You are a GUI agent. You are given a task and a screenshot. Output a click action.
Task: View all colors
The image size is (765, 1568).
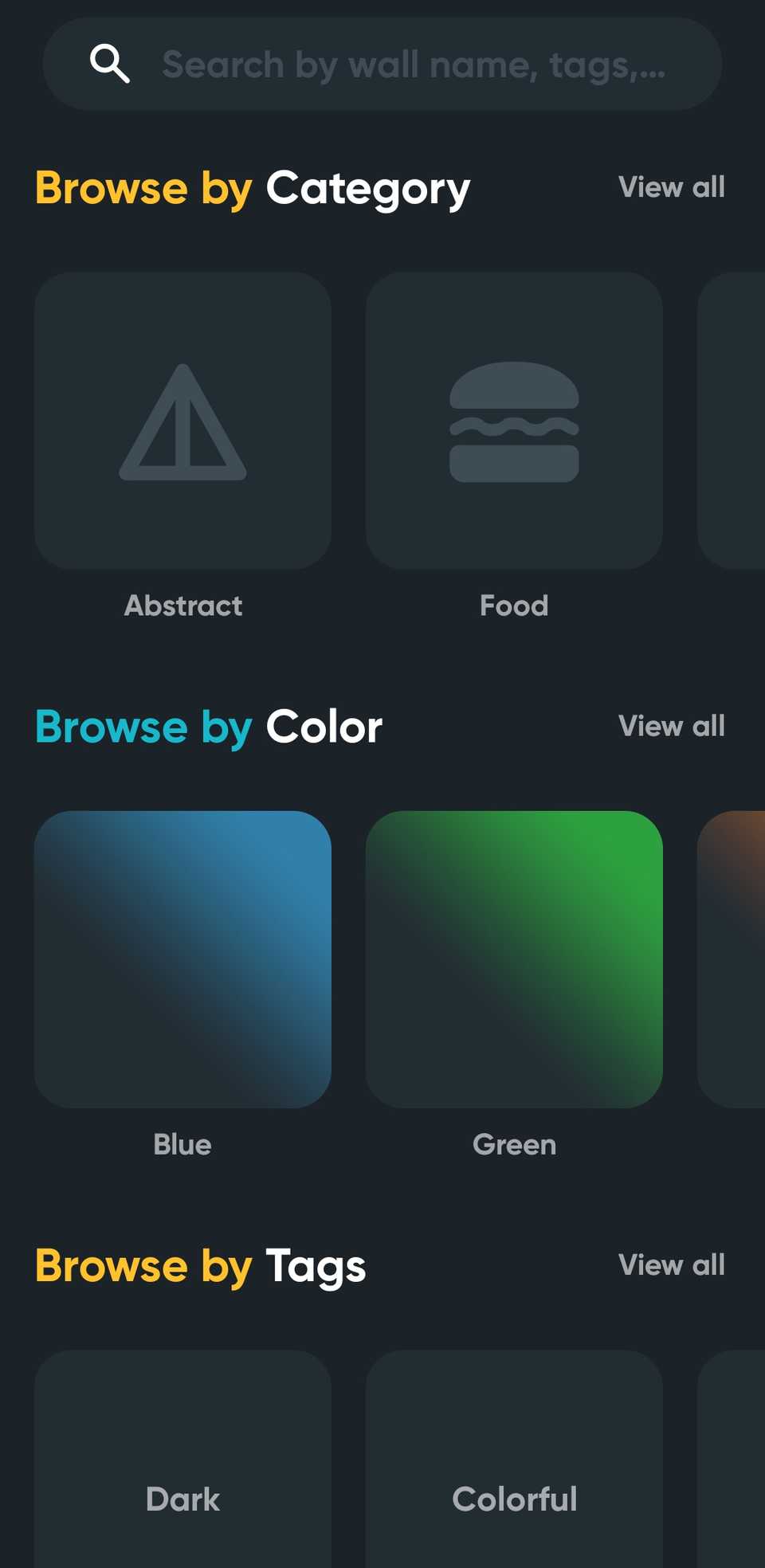coord(671,726)
